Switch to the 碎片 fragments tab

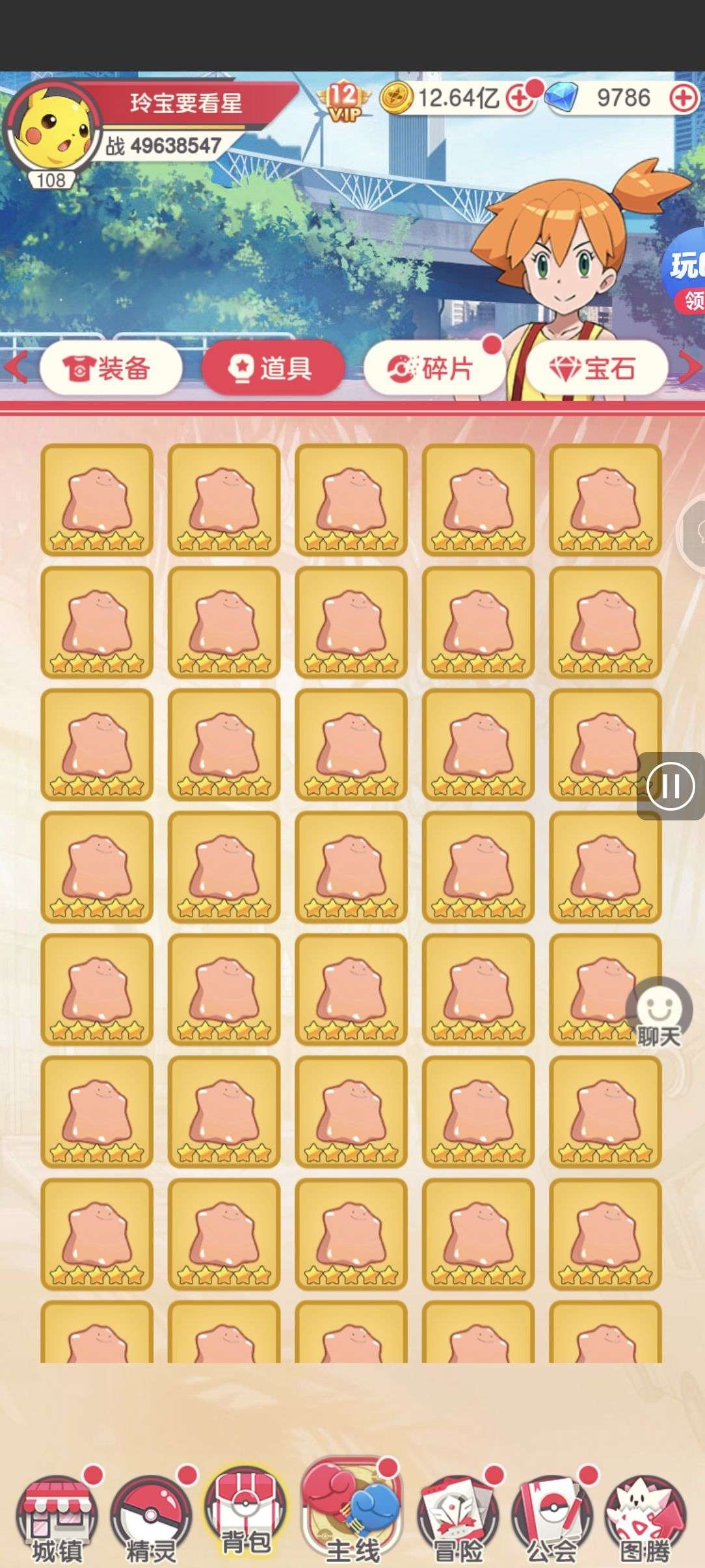432,369
